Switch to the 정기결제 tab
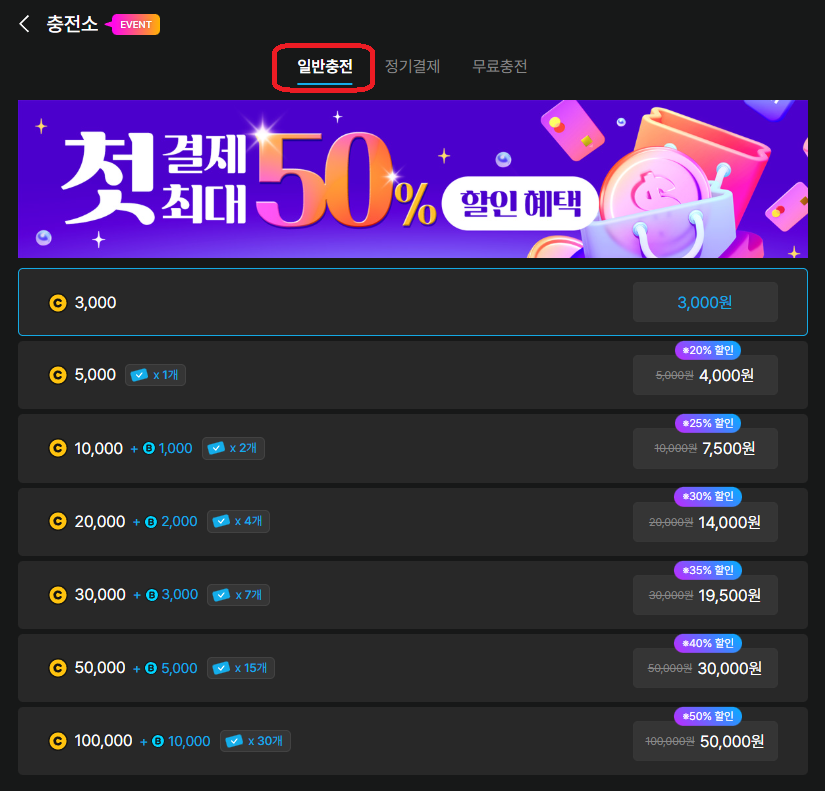Screen dimensions: 825x791 412,67
